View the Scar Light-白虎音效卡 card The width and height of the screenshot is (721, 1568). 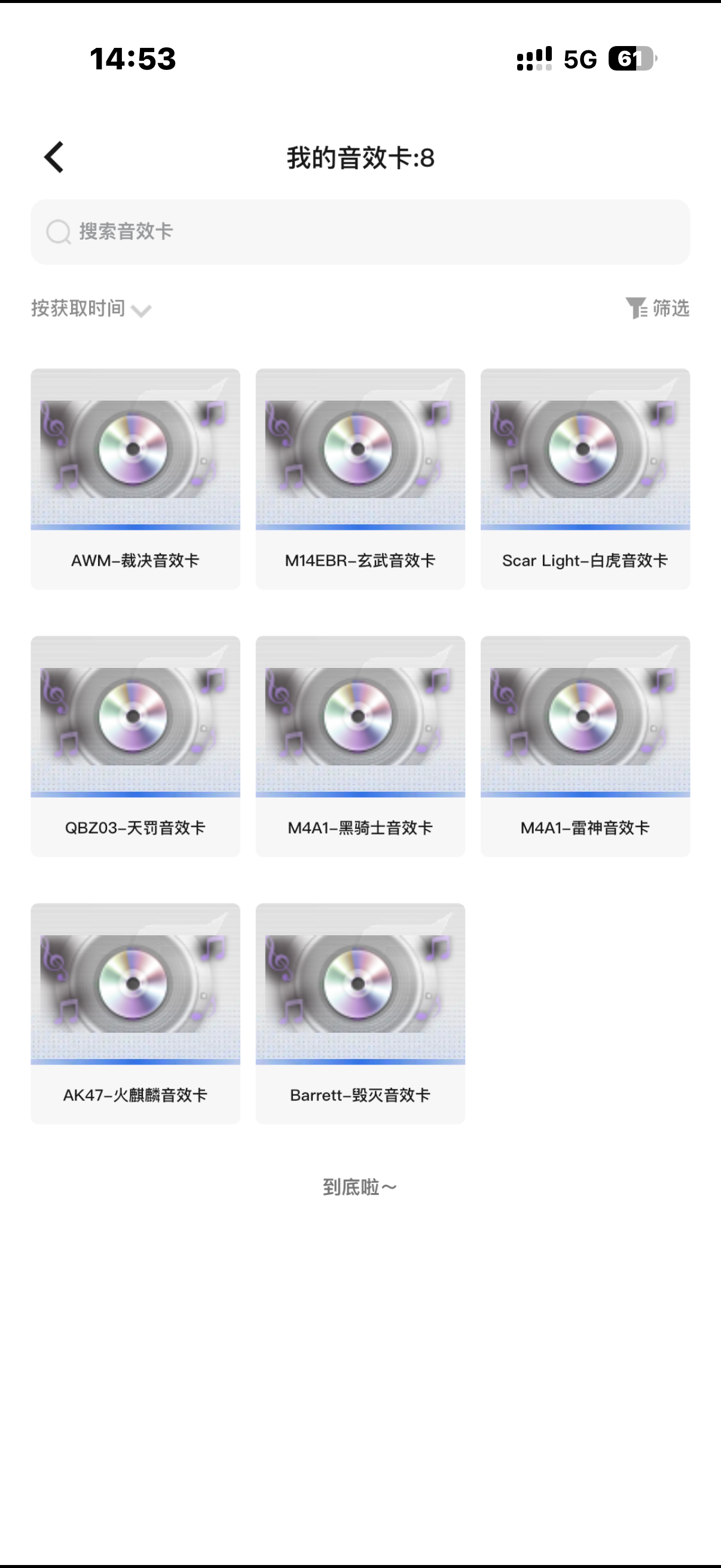(x=585, y=478)
